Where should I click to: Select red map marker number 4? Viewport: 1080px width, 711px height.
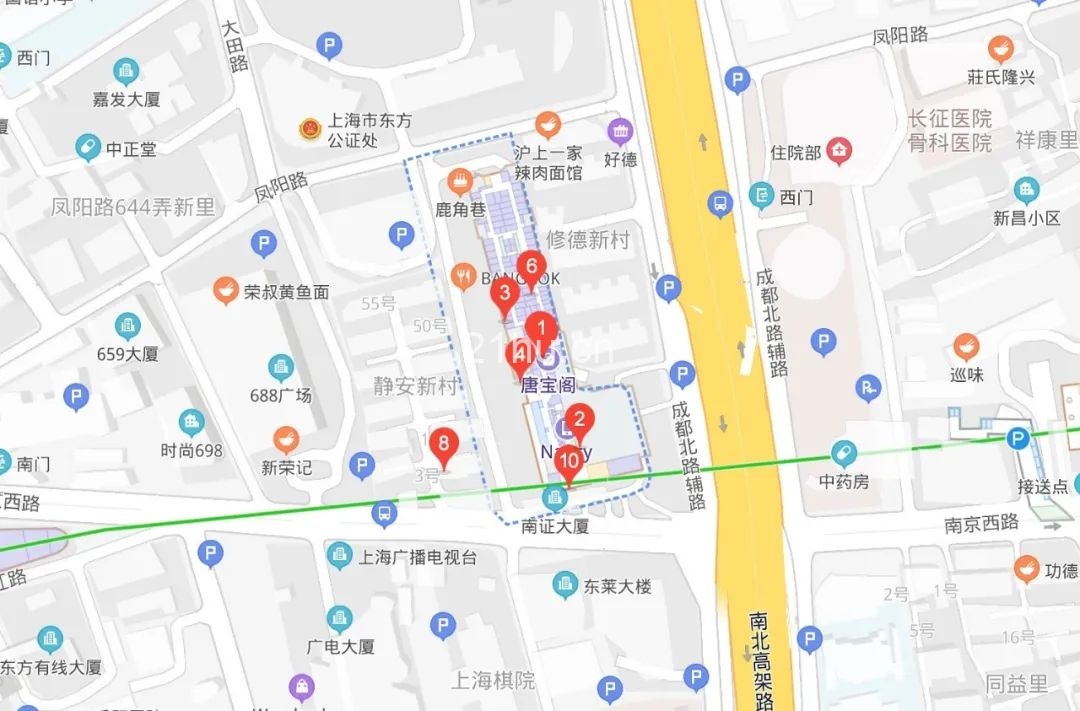(519, 354)
